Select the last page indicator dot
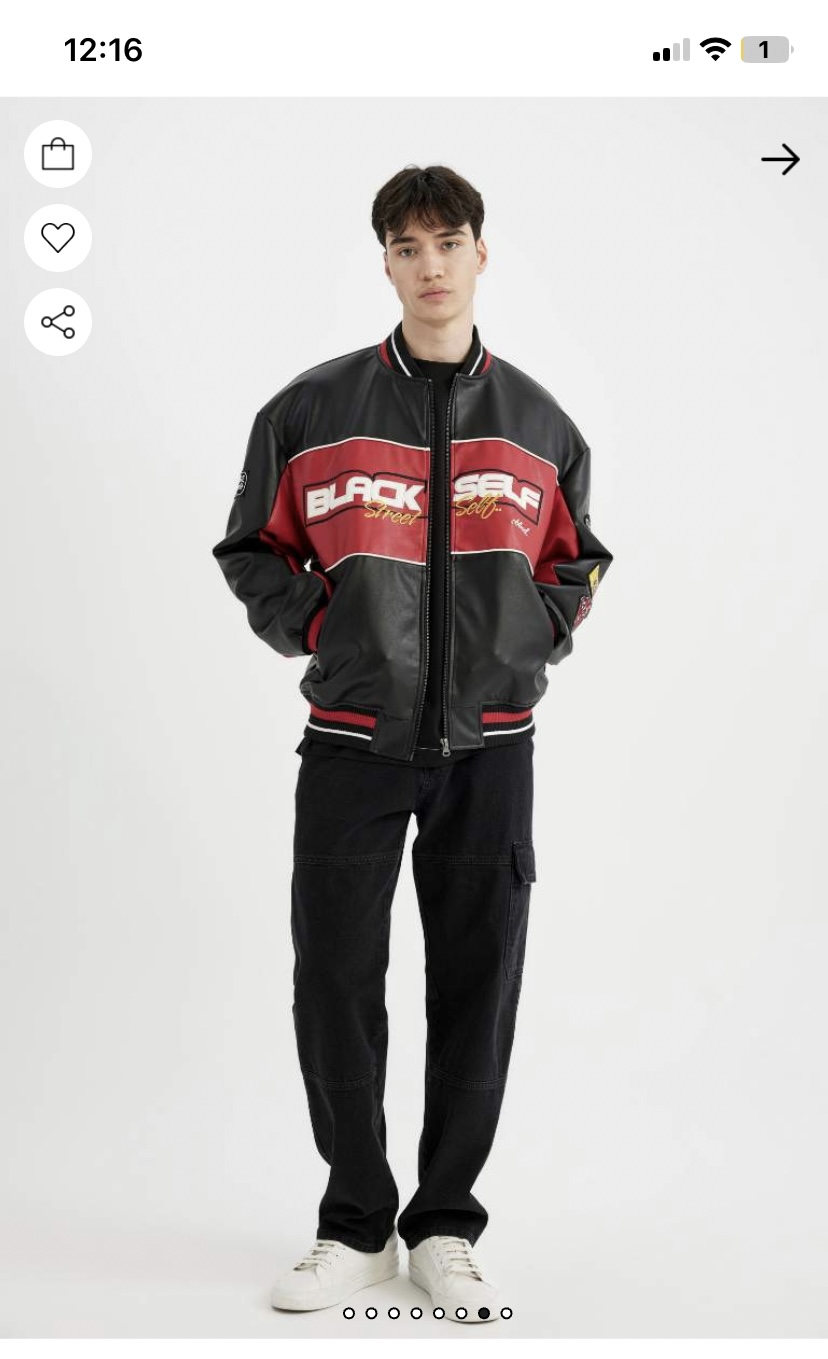Screen dimensions: 828x1359 (506, 1313)
